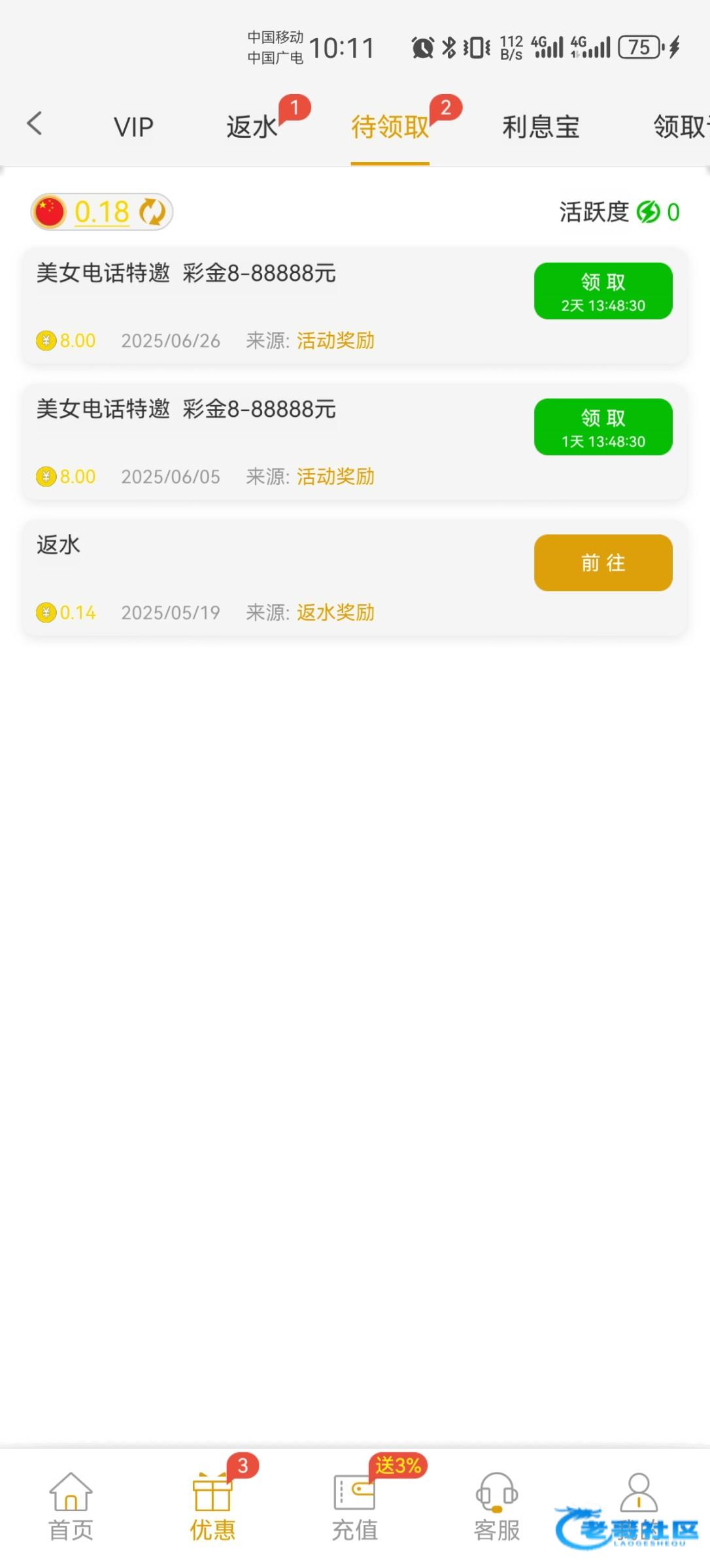Switch to the 利息宝 tab
The height and width of the screenshot is (1568, 710).
point(541,127)
